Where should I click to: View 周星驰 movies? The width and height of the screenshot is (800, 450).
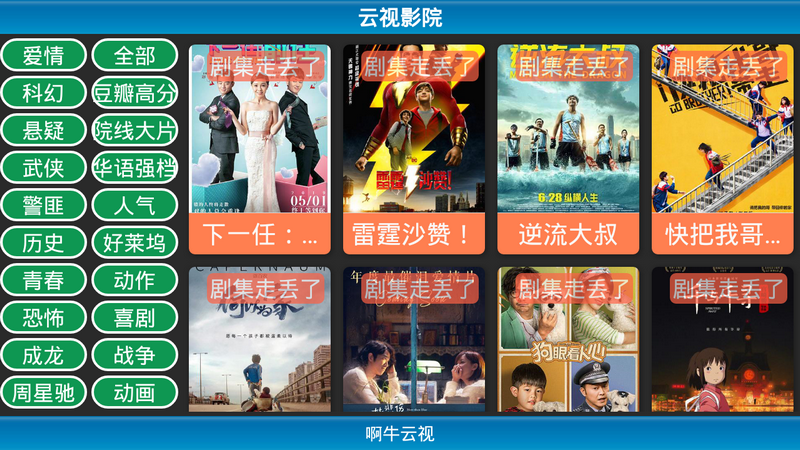pyautogui.click(x=43, y=392)
